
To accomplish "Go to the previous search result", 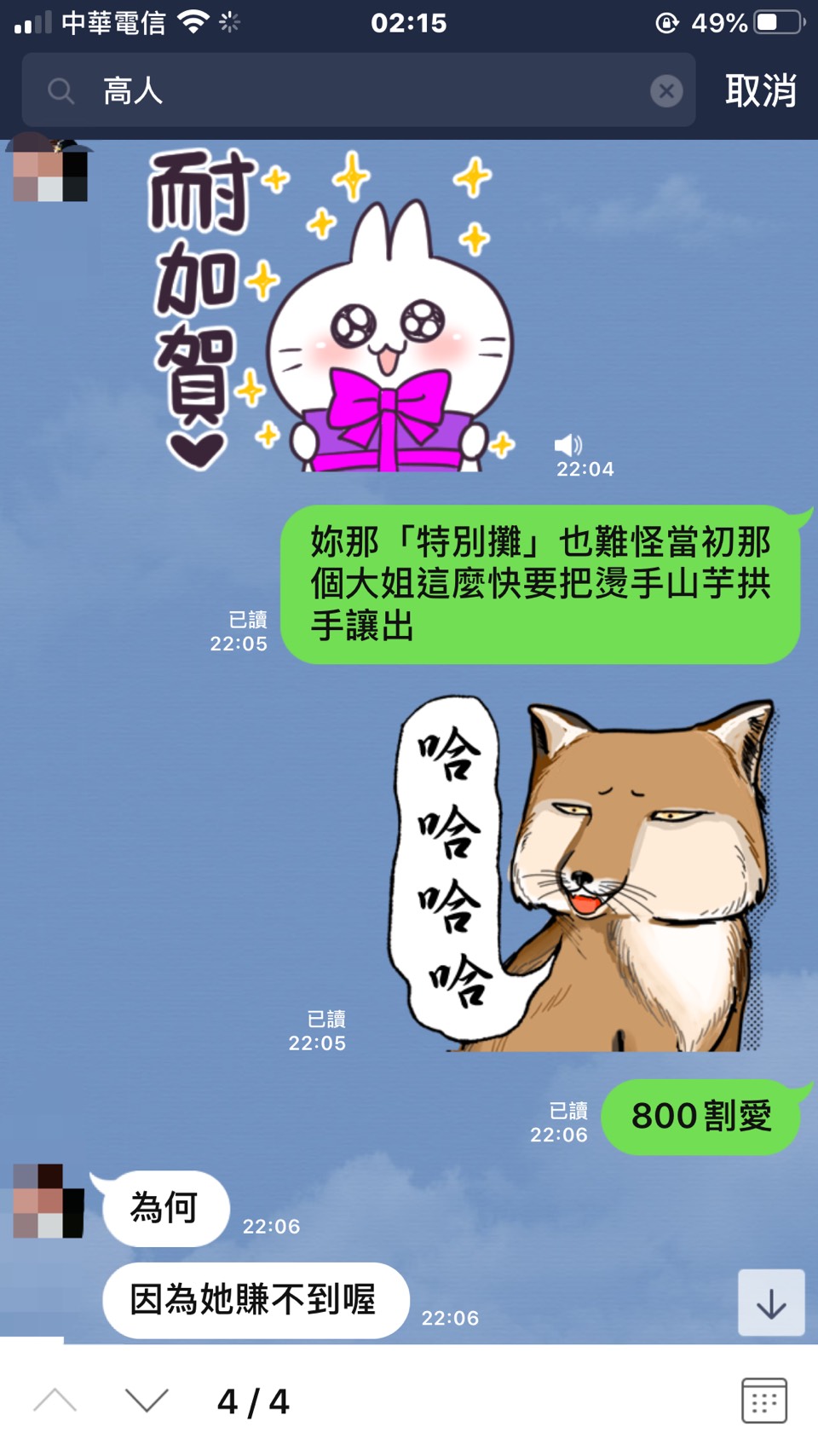I will click(55, 1401).
